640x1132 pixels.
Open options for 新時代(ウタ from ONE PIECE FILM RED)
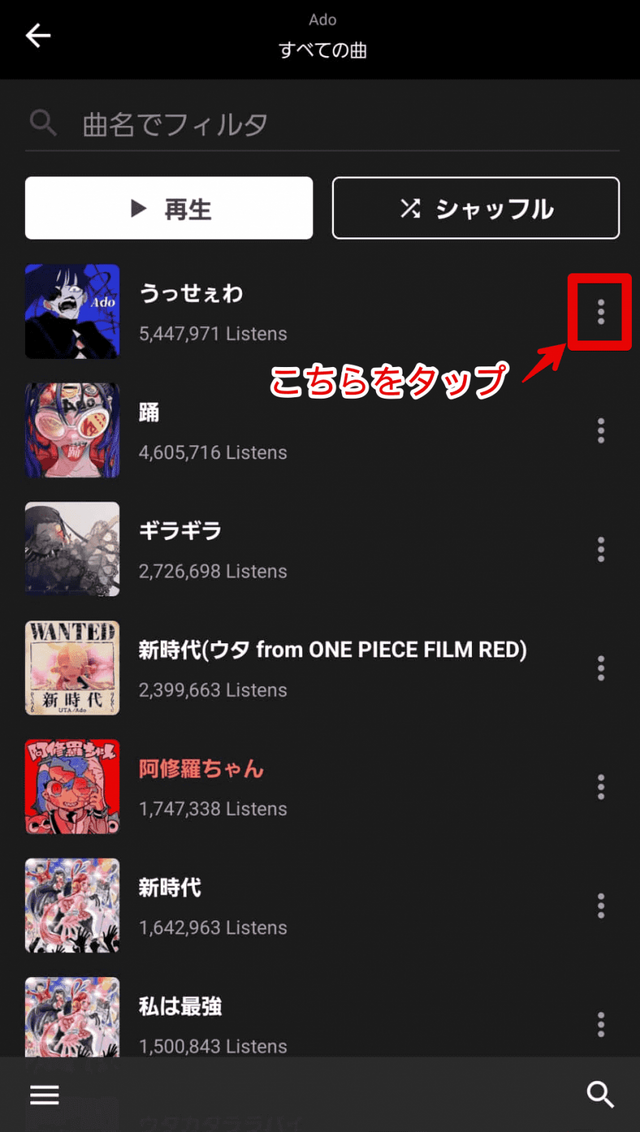point(600,668)
